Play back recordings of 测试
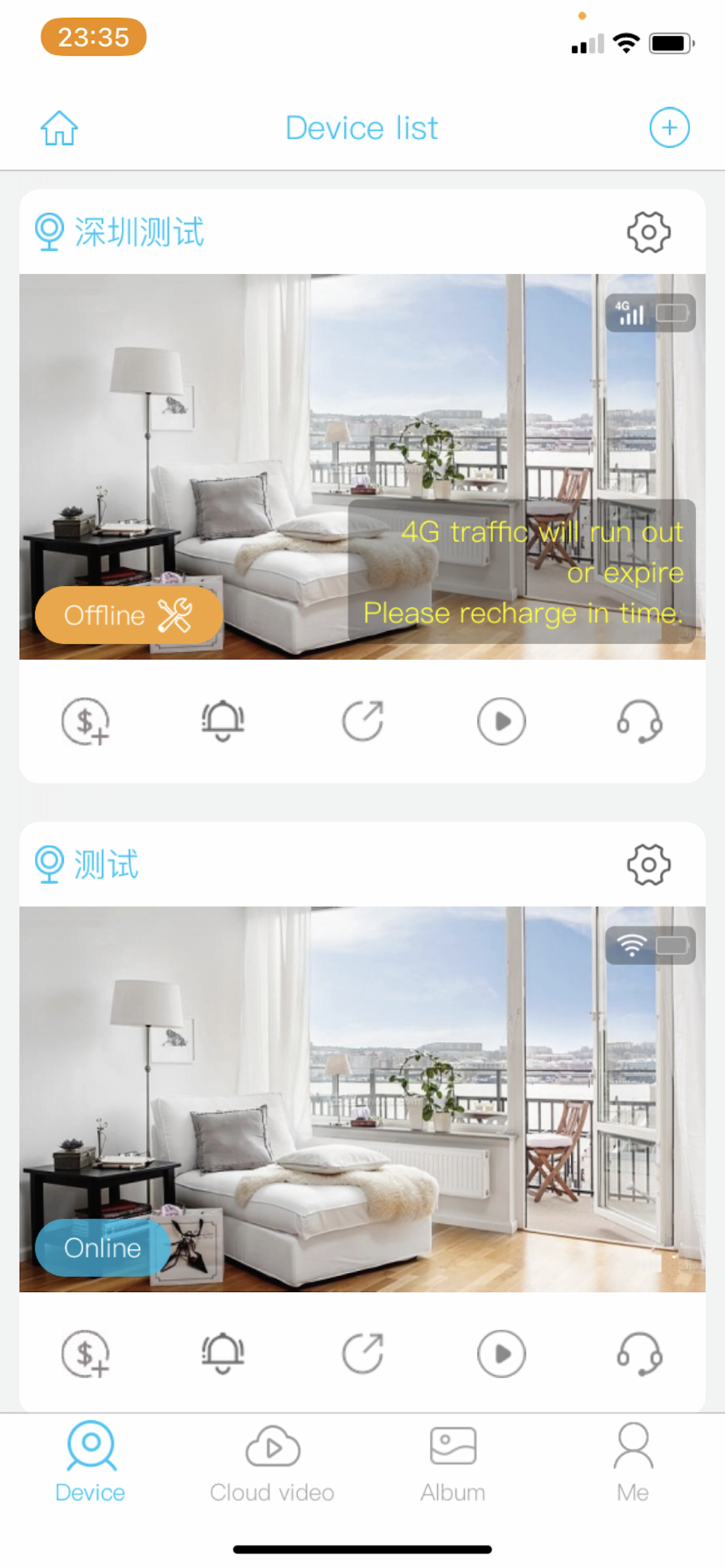This screenshot has height=1568, width=725. [x=501, y=1354]
